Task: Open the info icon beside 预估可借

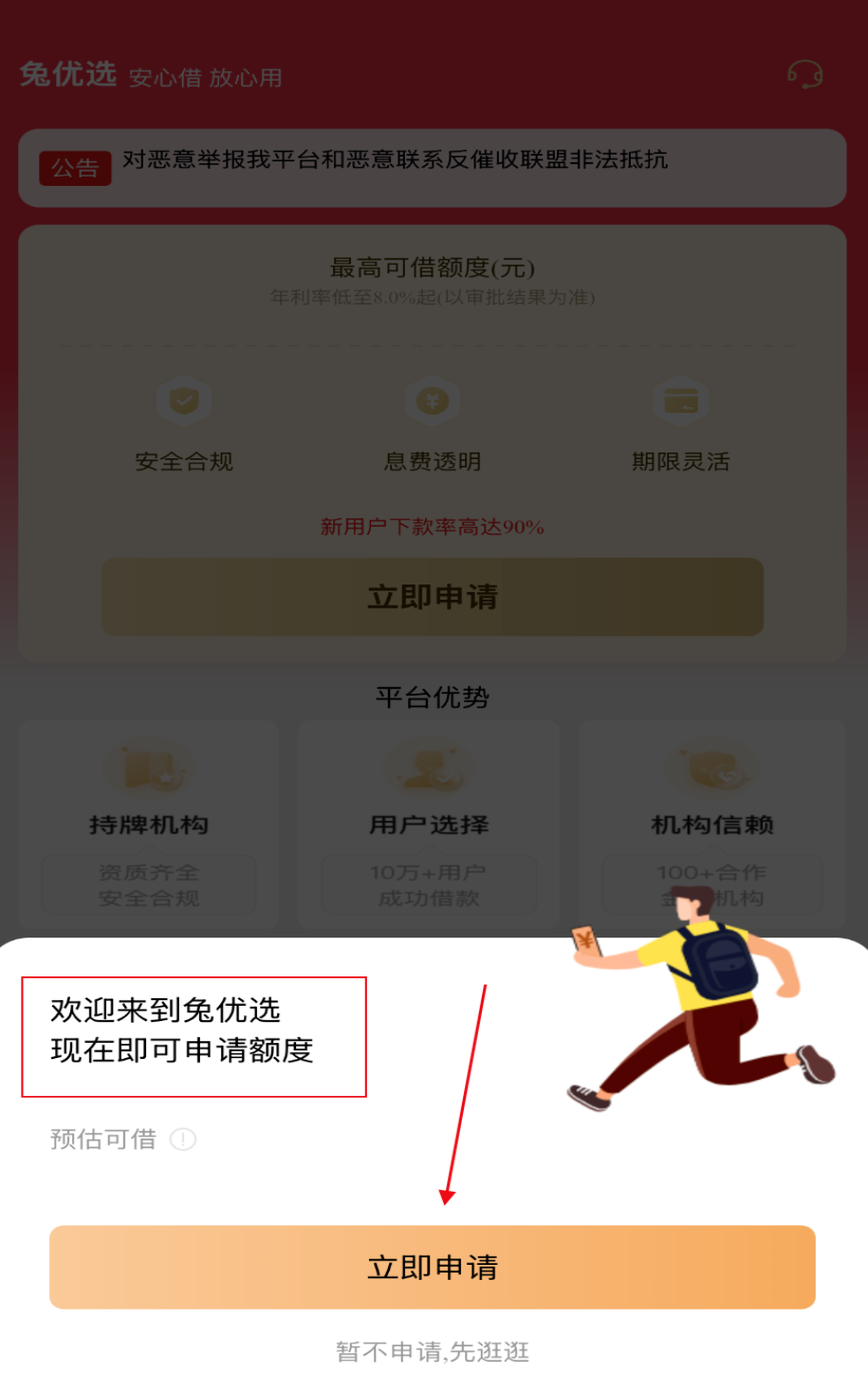Action: tap(183, 1139)
